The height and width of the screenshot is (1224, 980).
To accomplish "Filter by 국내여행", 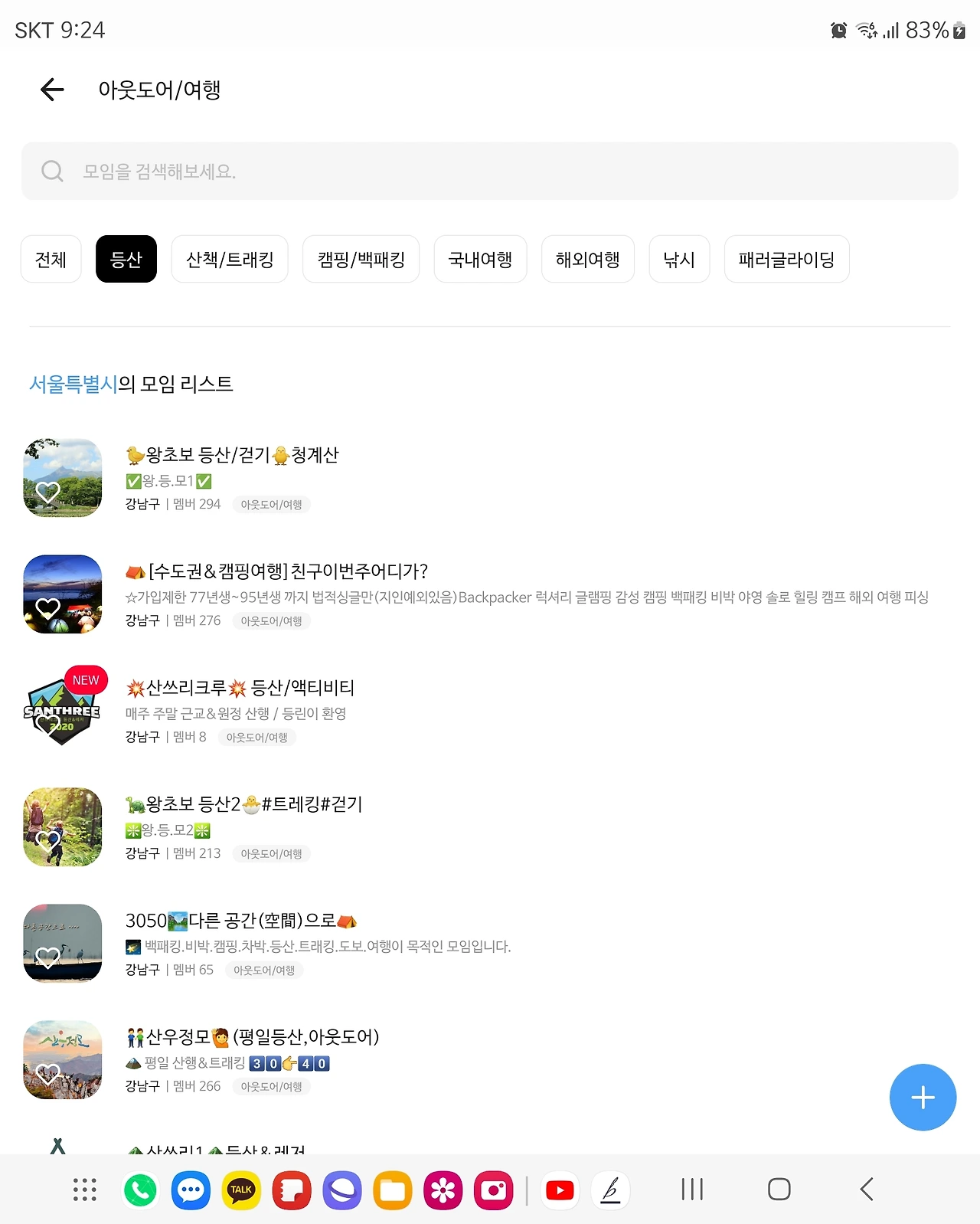I will click(x=480, y=259).
